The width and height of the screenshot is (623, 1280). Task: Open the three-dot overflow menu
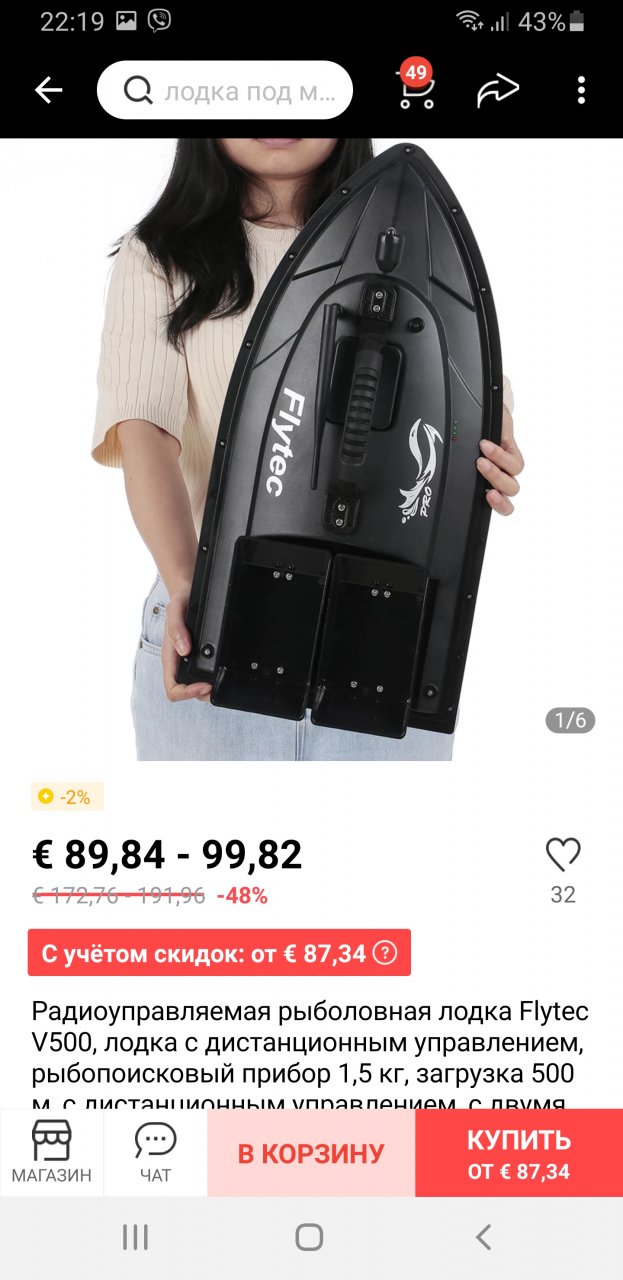pyautogui.click(x=581, y=91)
